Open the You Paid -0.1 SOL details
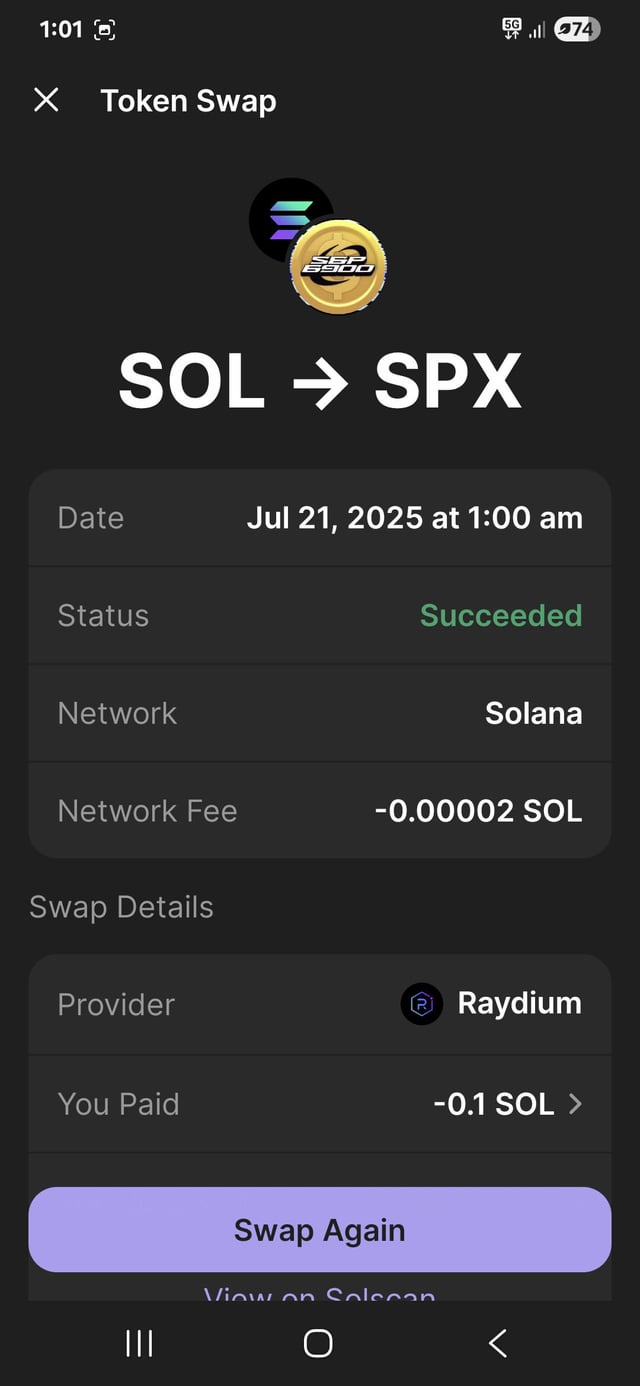Viewport: 640px width, 1386px height. (507, 1104)
